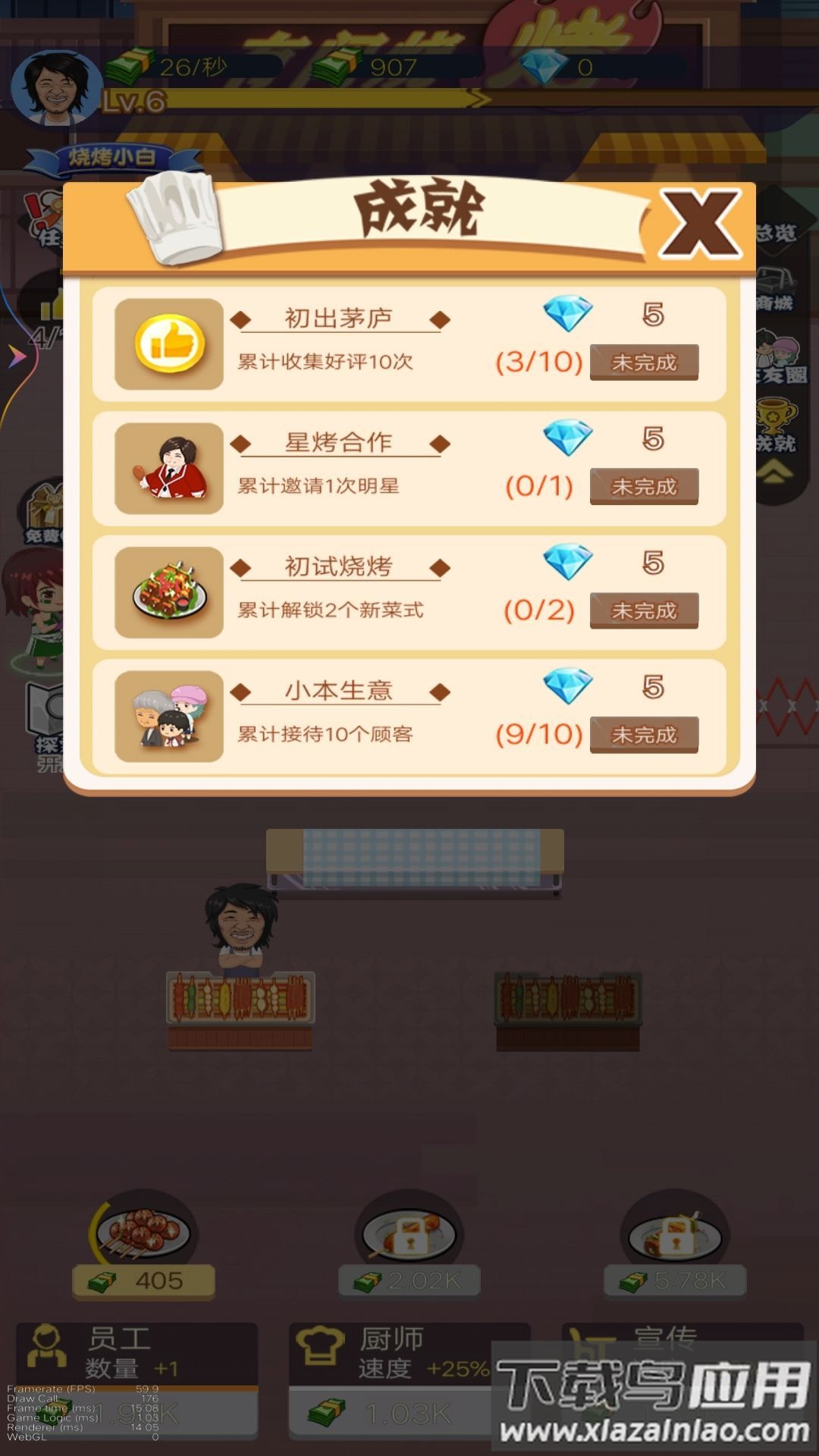Click the customers icon of 小本生意 achievement
819x1456 pixels.
[x=168, y=715]
